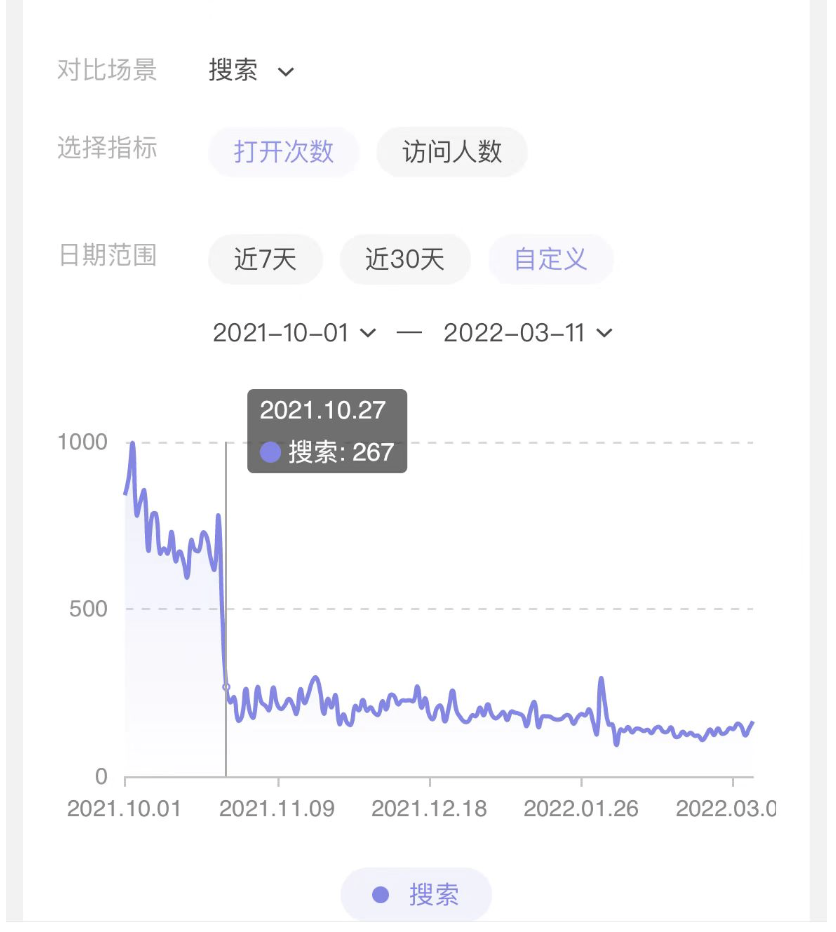The image size is (836, 932).
Task: Open the start date picker 2021-10-01
Action: point(294,333)
